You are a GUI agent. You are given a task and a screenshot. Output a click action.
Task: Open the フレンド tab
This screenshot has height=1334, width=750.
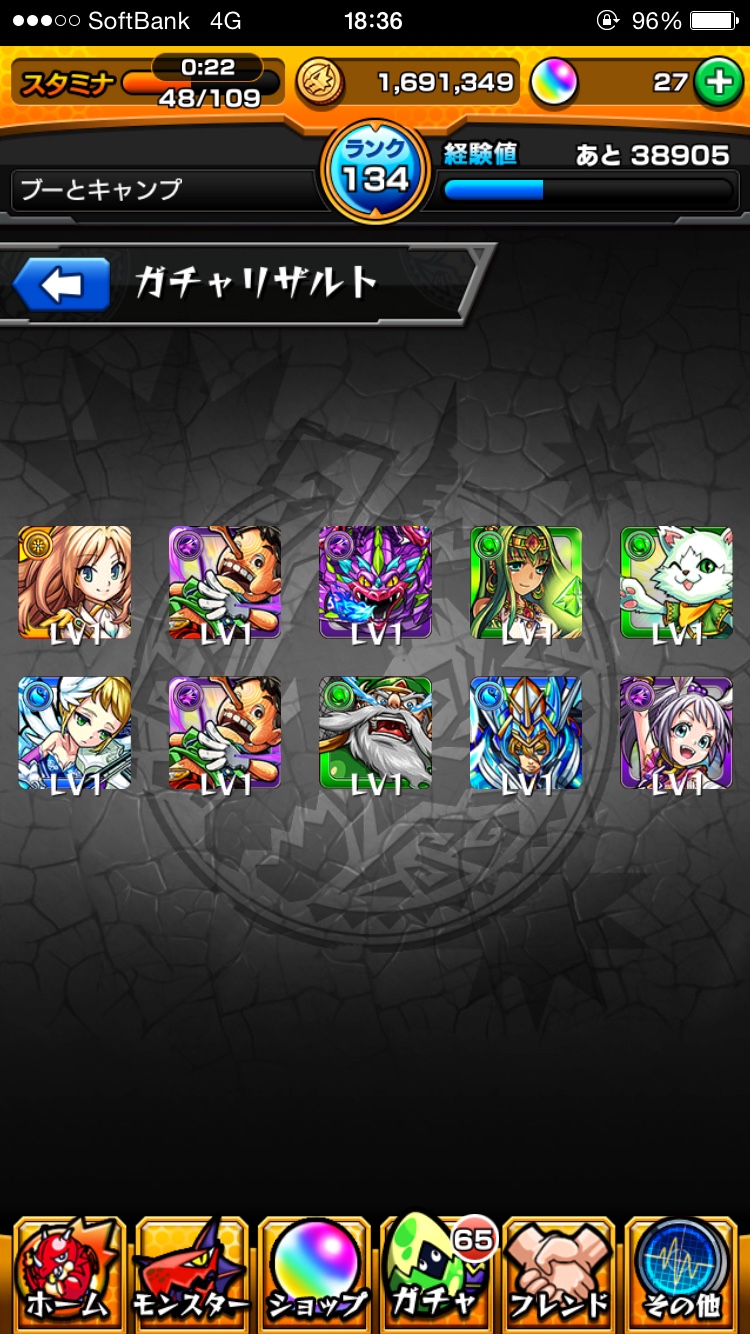560,1272
